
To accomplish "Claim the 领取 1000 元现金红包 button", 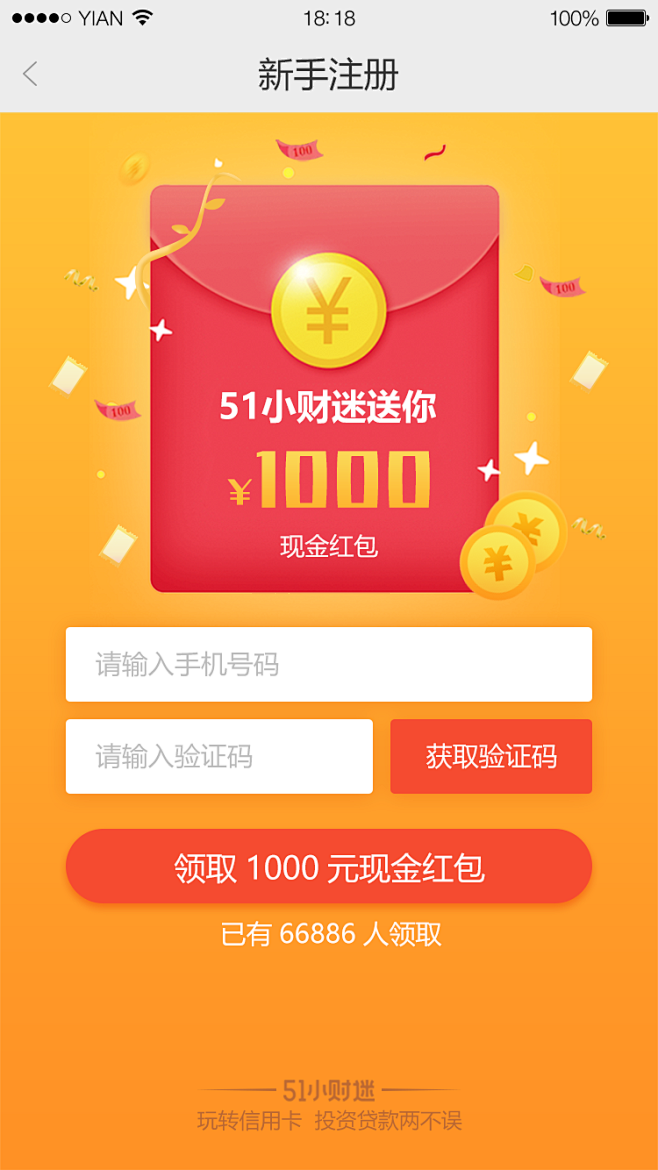I will pos(329,866).
